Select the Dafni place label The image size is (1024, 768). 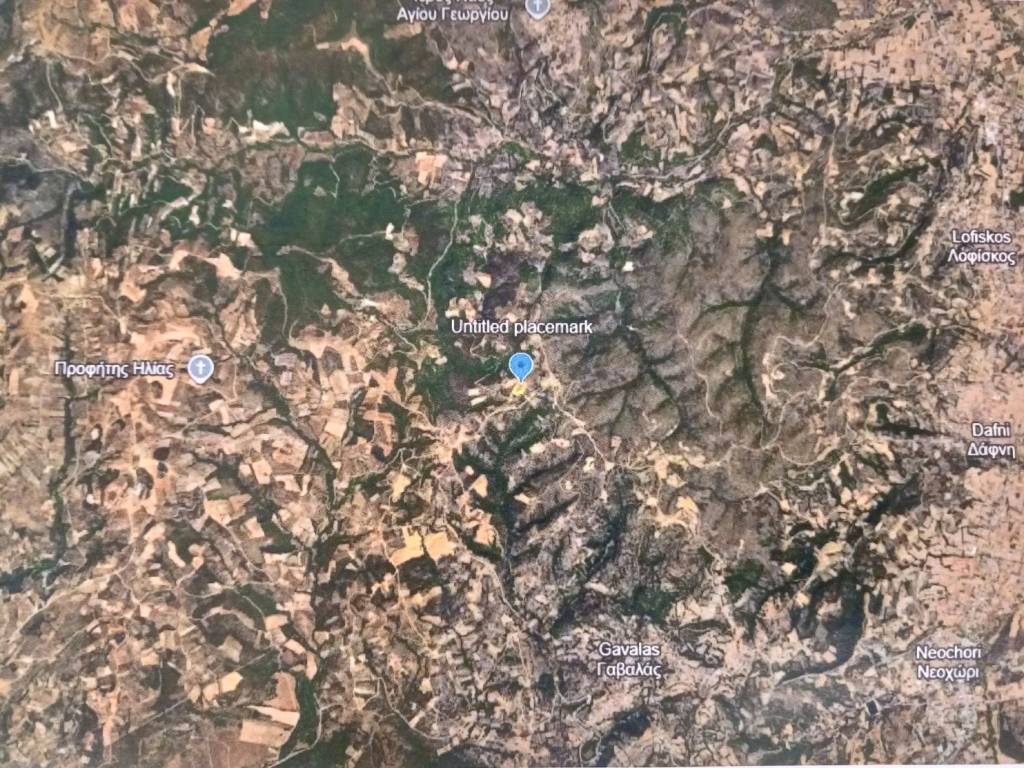(990, 440)
